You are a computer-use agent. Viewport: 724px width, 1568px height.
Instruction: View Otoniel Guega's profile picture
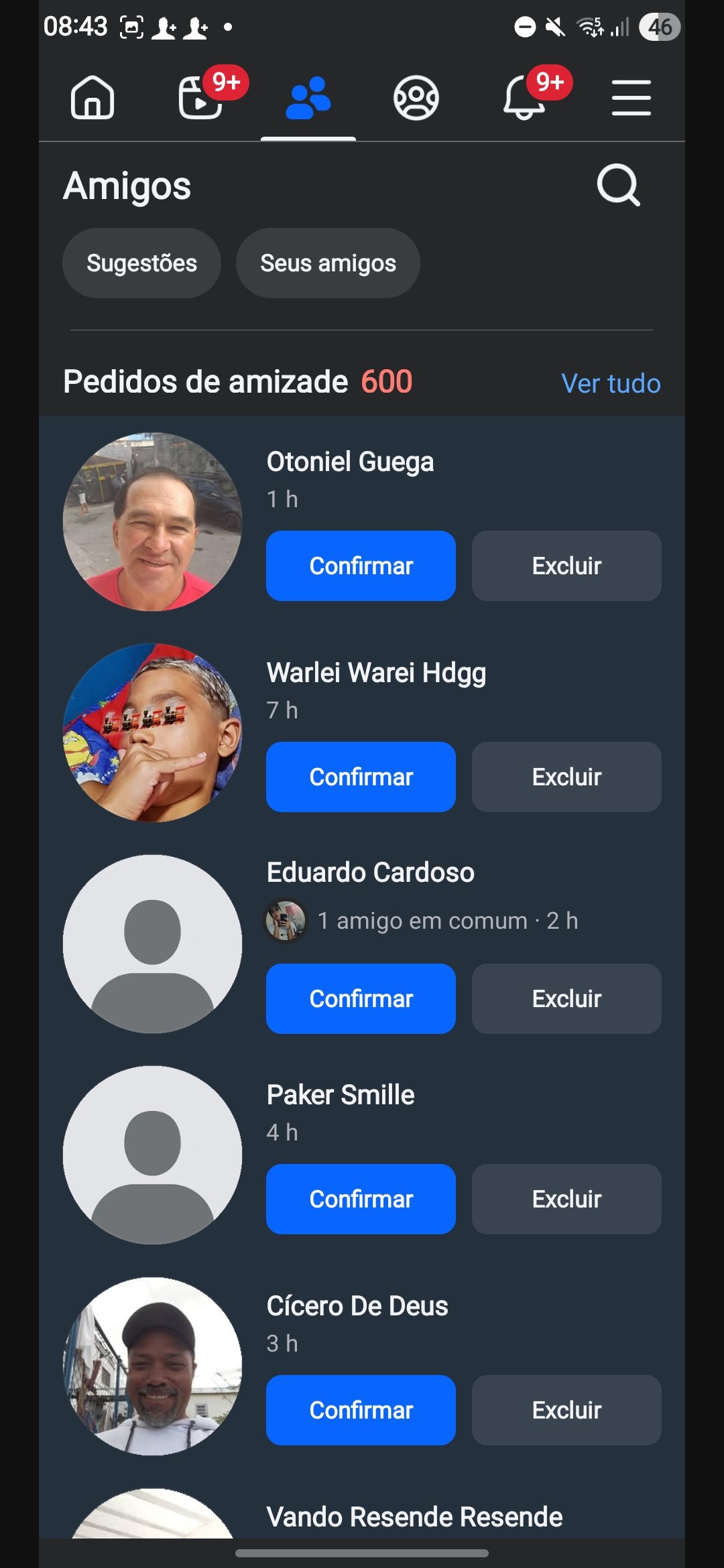152,521
